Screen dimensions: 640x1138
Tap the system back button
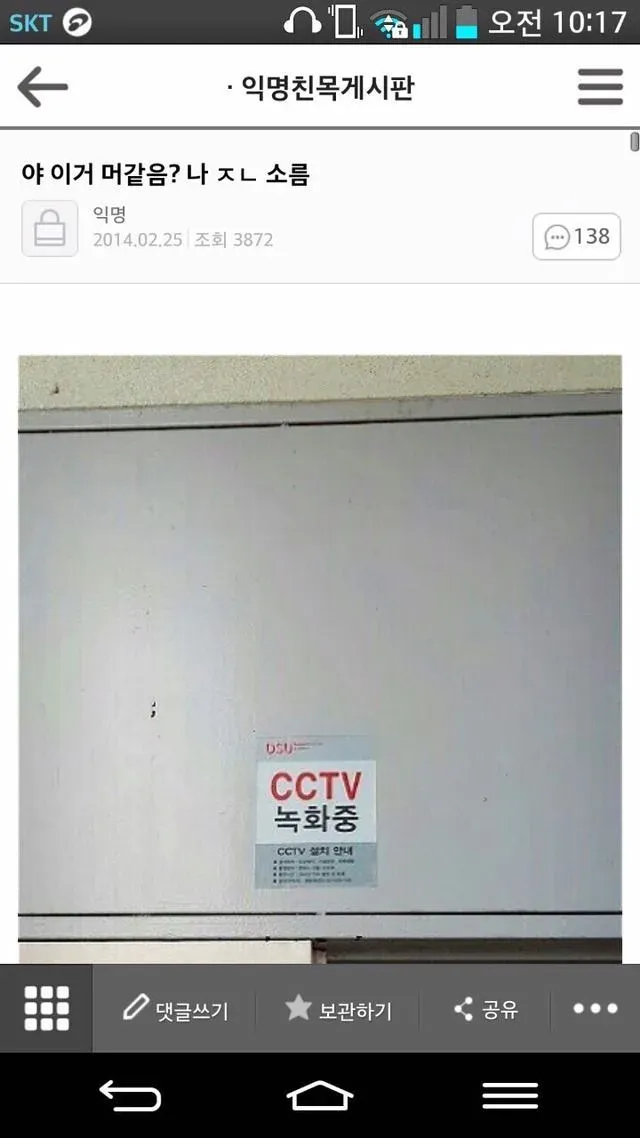point(130,1096)
